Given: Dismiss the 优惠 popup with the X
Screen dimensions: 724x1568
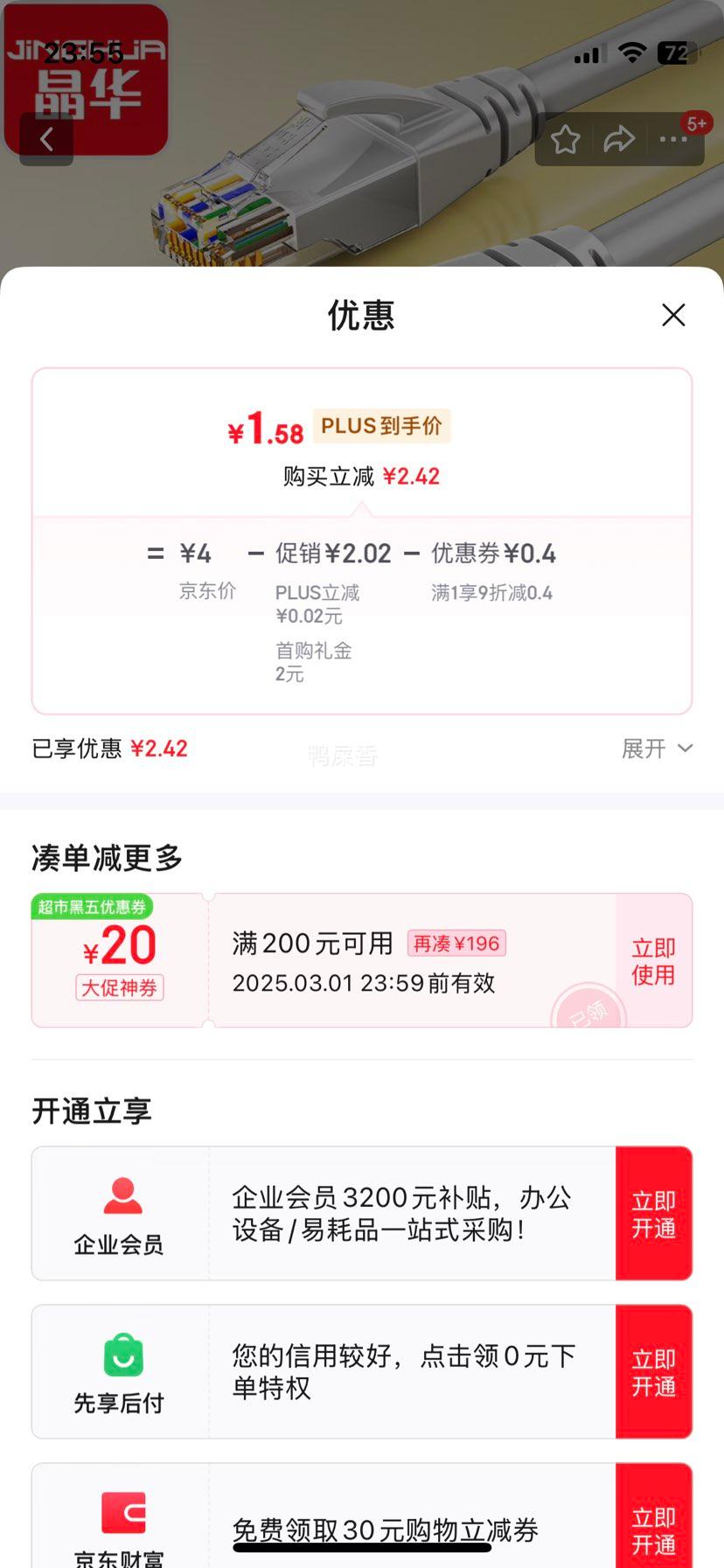Looking at the screenshot, I should 672,315.
